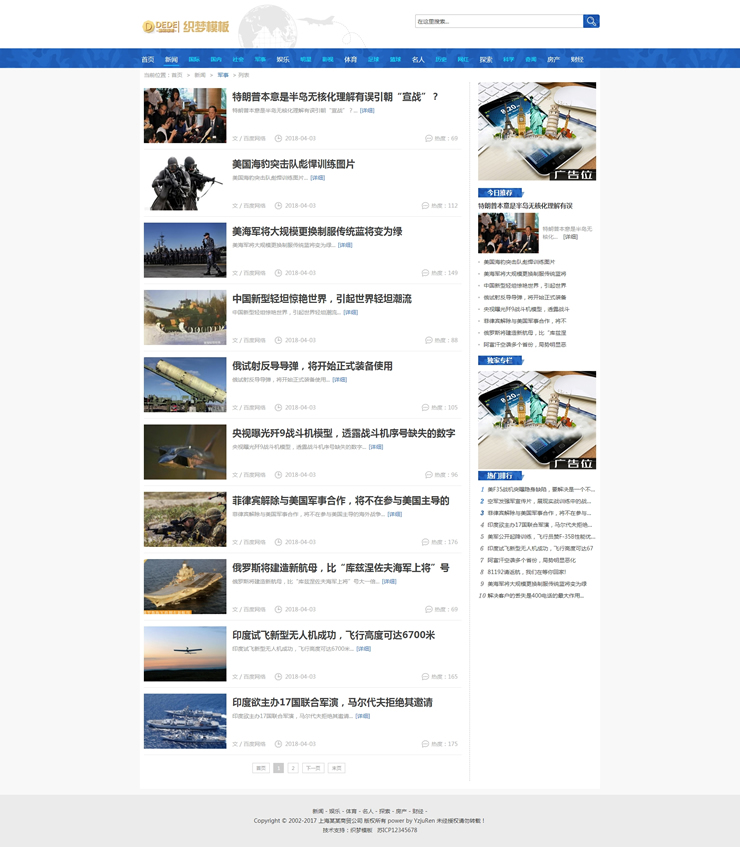Go to the 名人 section
The height and width of the screenshot is (847, 740).
tap(418, 59)
